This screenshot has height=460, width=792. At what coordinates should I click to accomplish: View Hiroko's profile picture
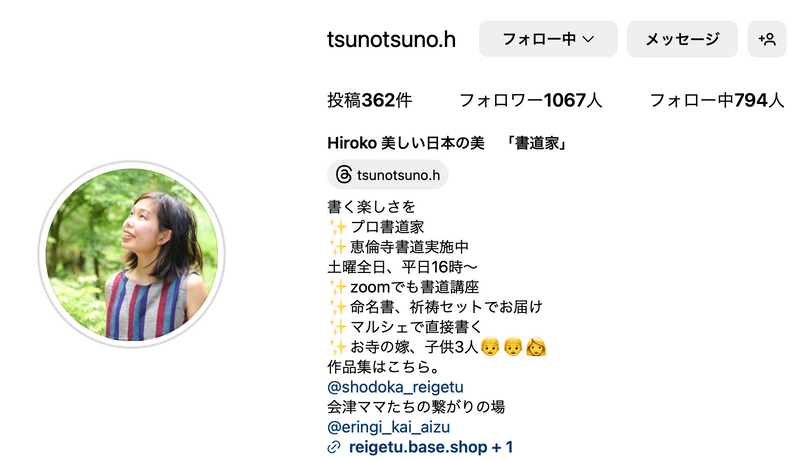point(131,254)
